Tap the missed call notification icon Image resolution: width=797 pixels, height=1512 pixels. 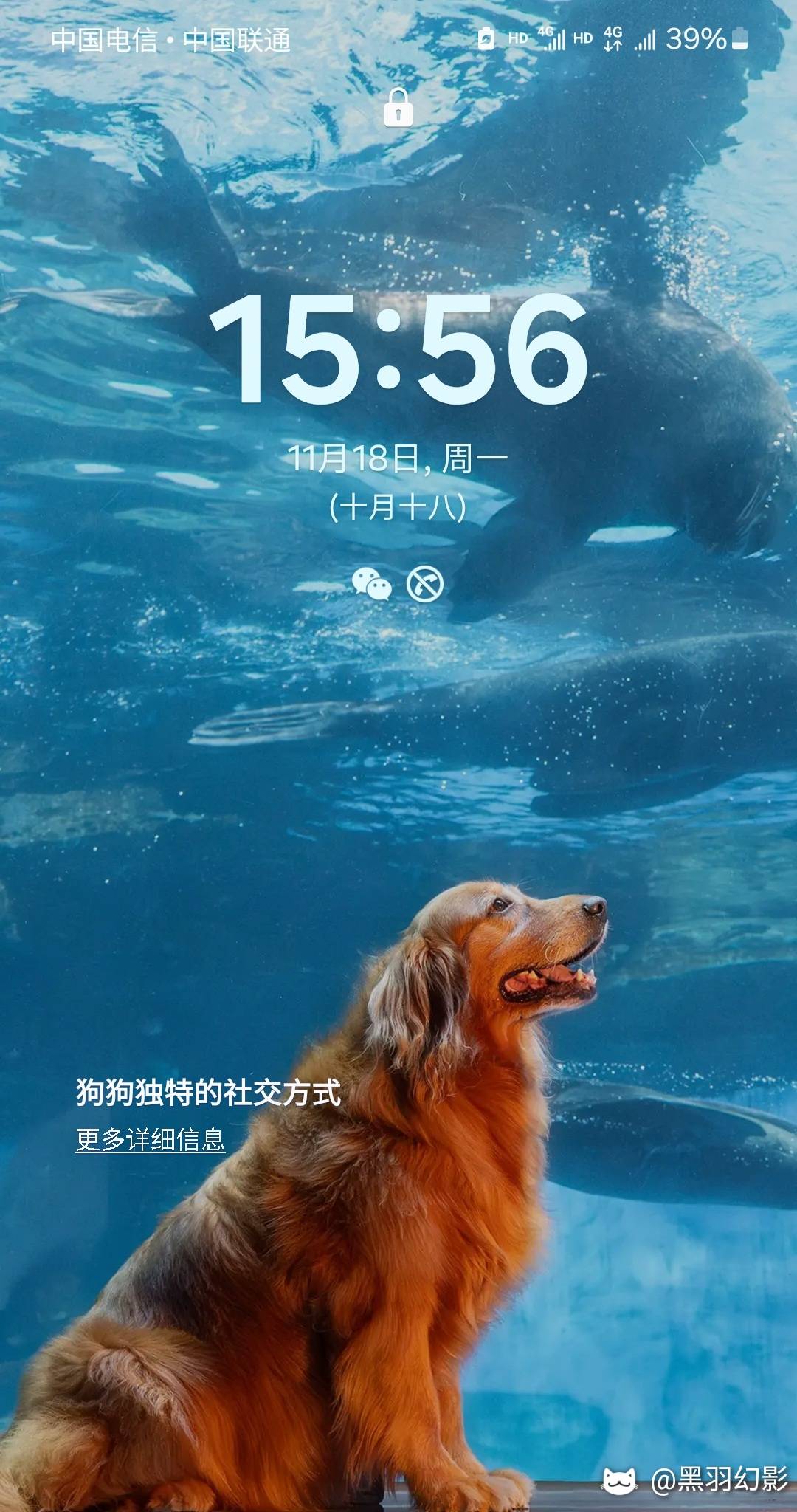pos(425,585)
